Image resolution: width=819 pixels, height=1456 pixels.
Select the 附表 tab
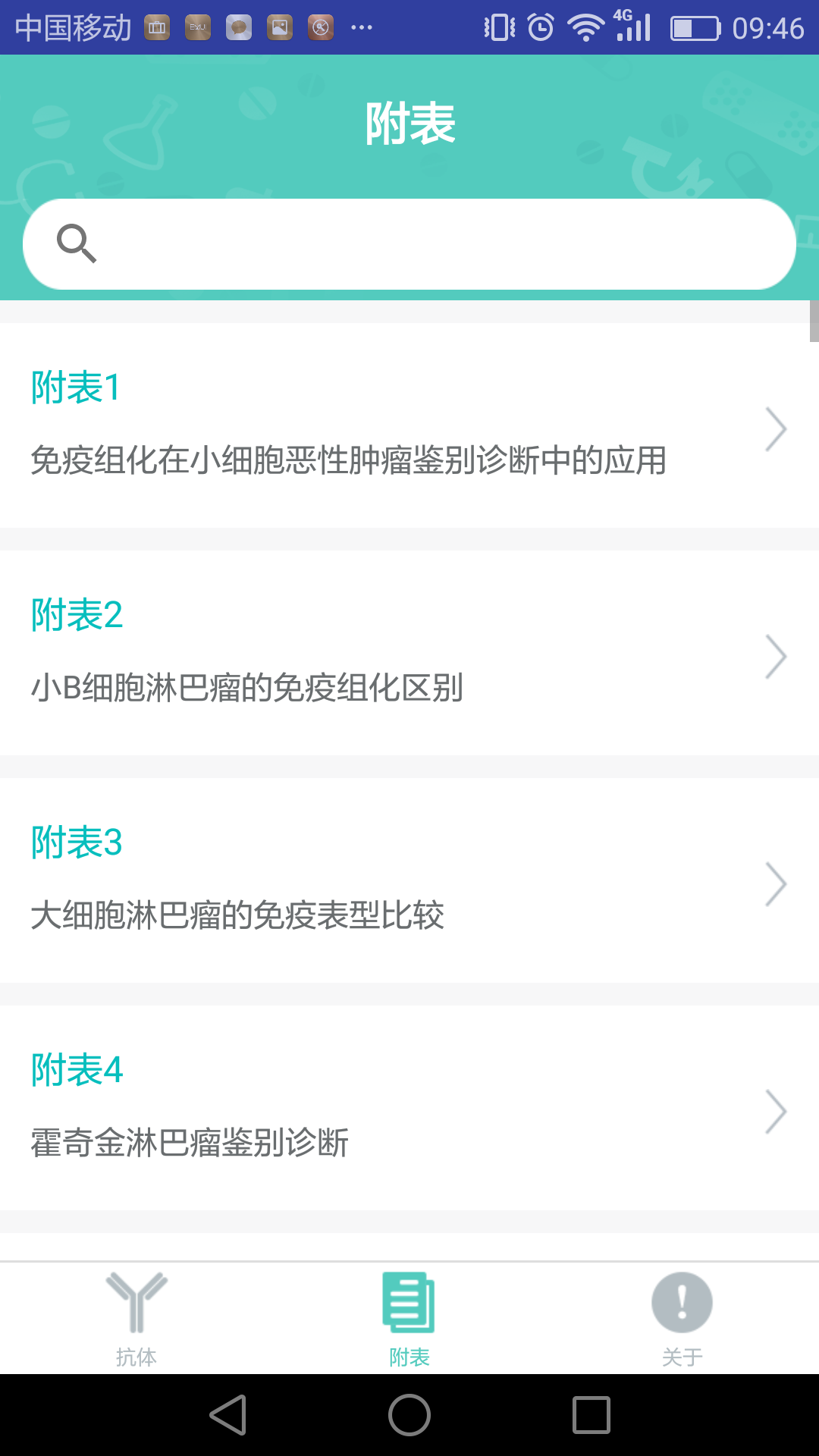click(x=409, y=1318)
